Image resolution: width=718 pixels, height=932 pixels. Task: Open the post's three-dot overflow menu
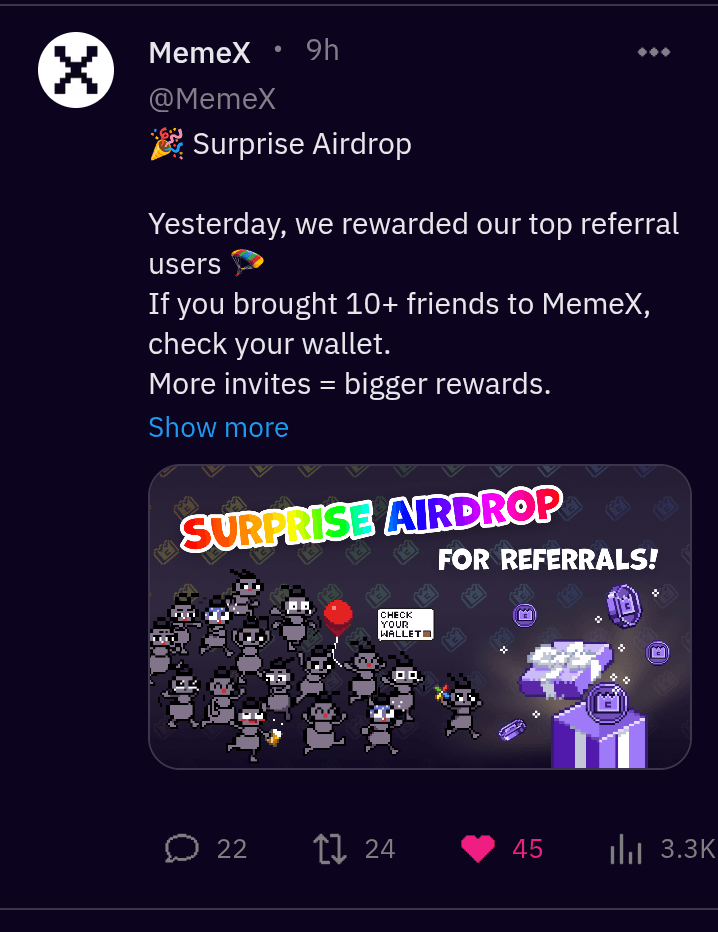[653, 52]
